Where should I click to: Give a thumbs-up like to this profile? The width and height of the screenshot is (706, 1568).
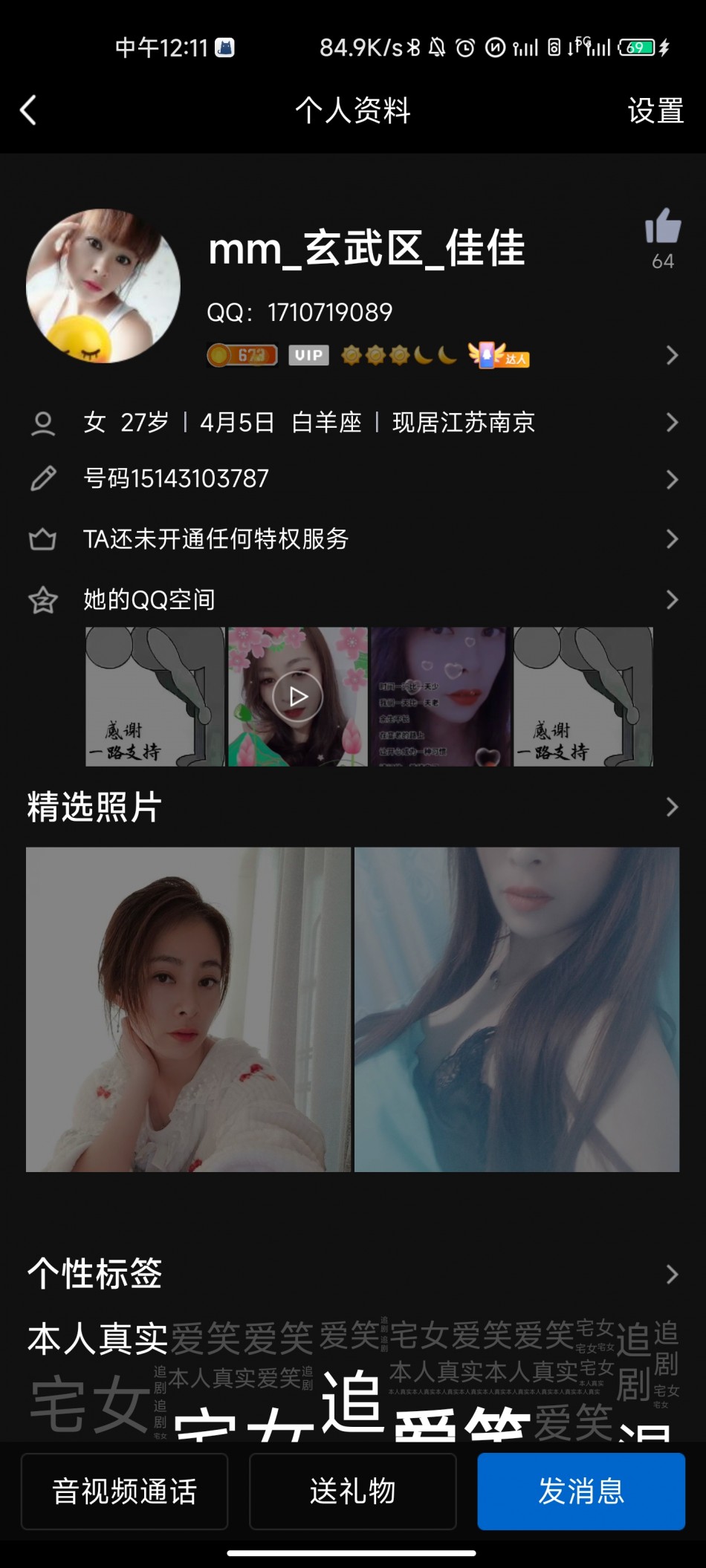[x=662, y=227]
